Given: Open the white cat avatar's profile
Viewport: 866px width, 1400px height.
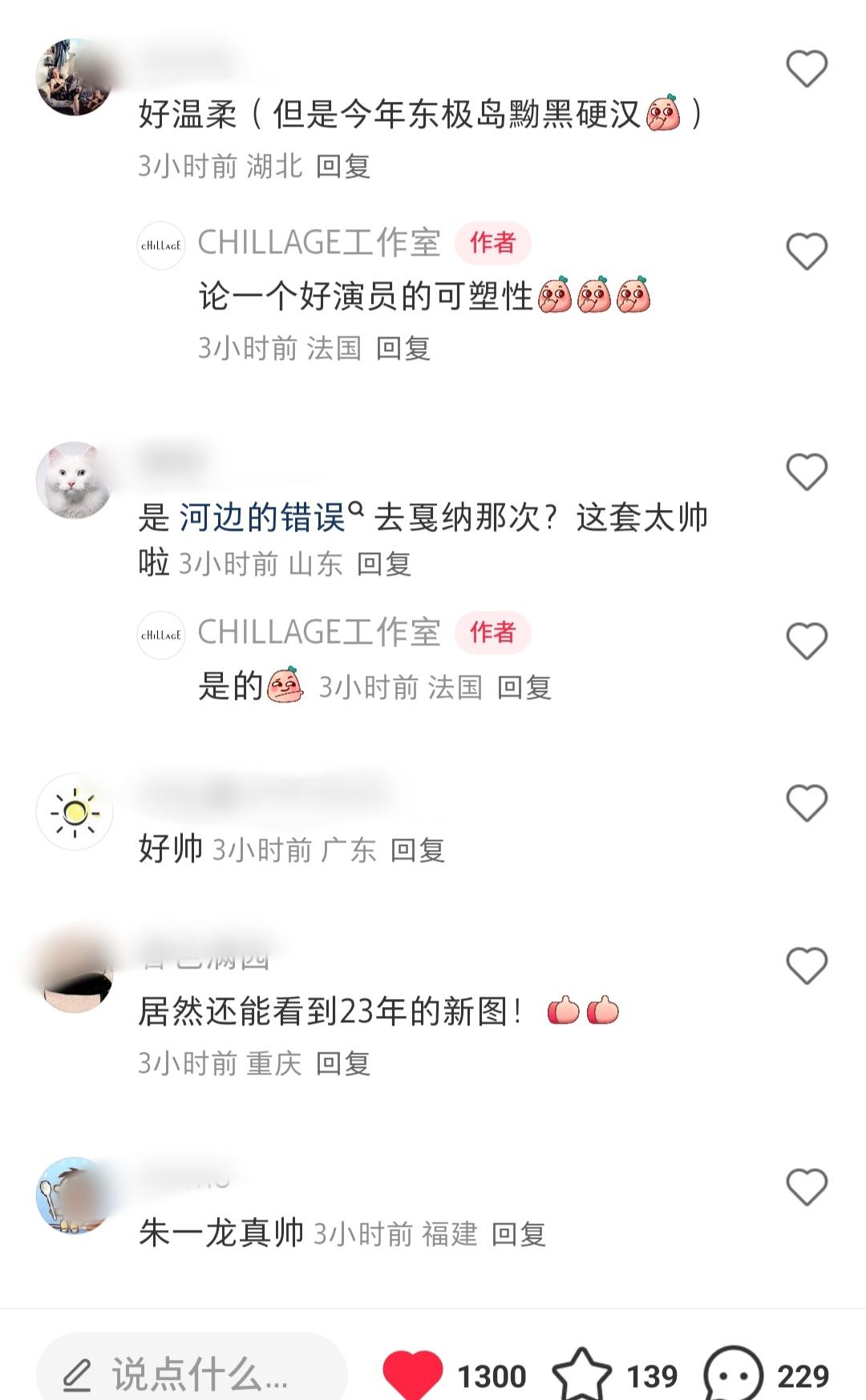Looking at the screenshot, I should 74,479.
